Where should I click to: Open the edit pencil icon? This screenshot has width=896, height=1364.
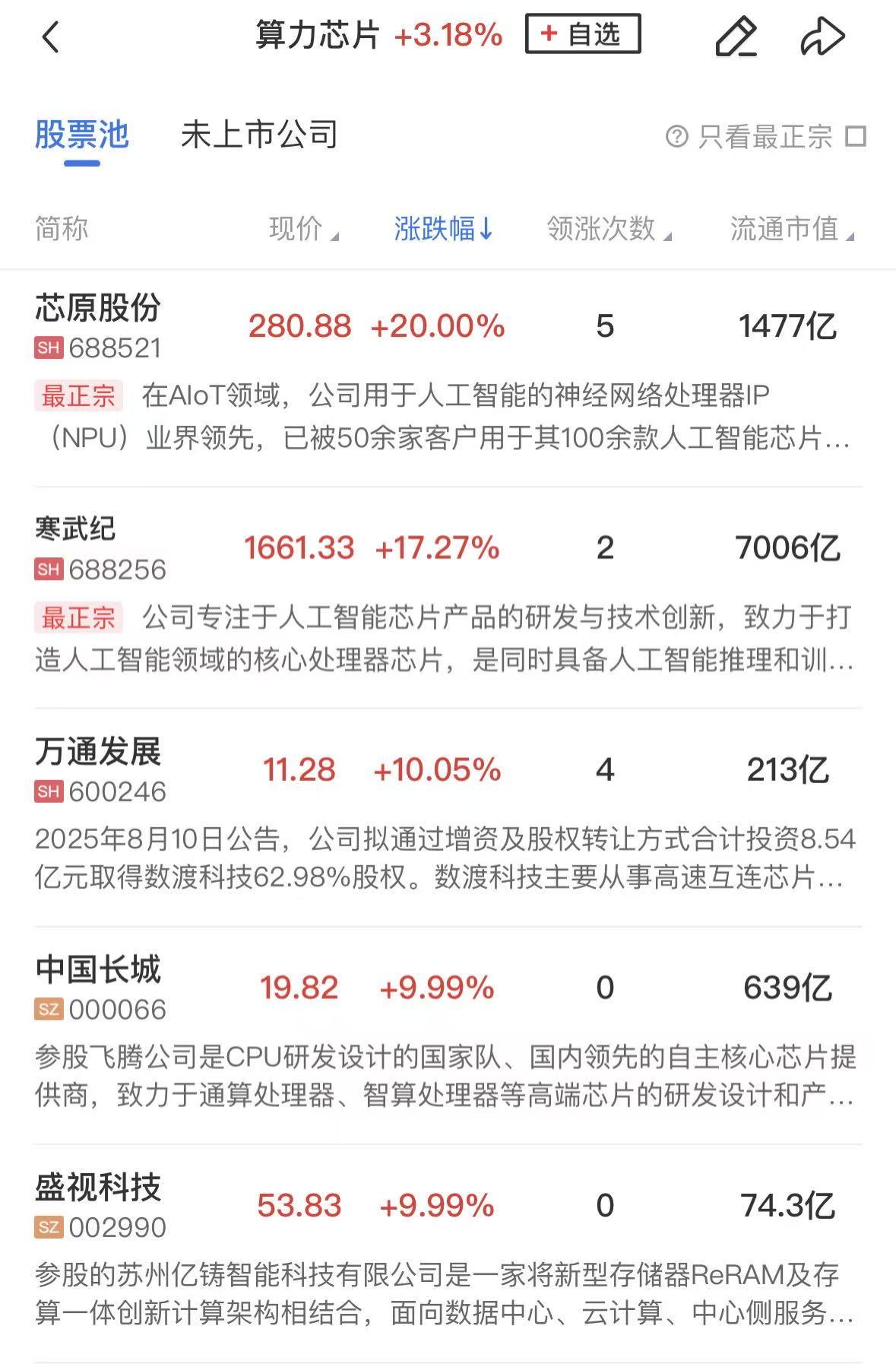[x=736, y=36]
